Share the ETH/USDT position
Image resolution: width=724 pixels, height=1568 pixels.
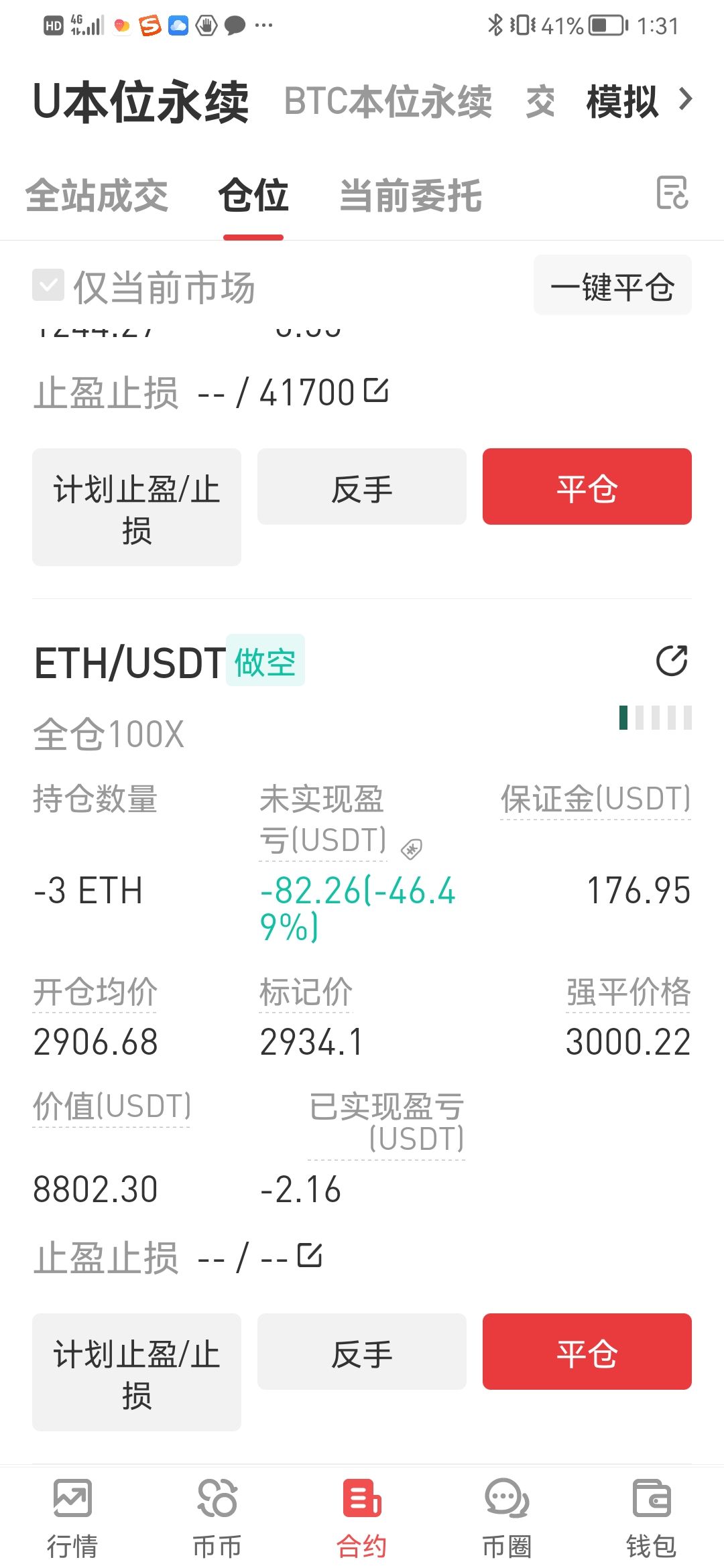pyautogui.click(x=671, y=661)
